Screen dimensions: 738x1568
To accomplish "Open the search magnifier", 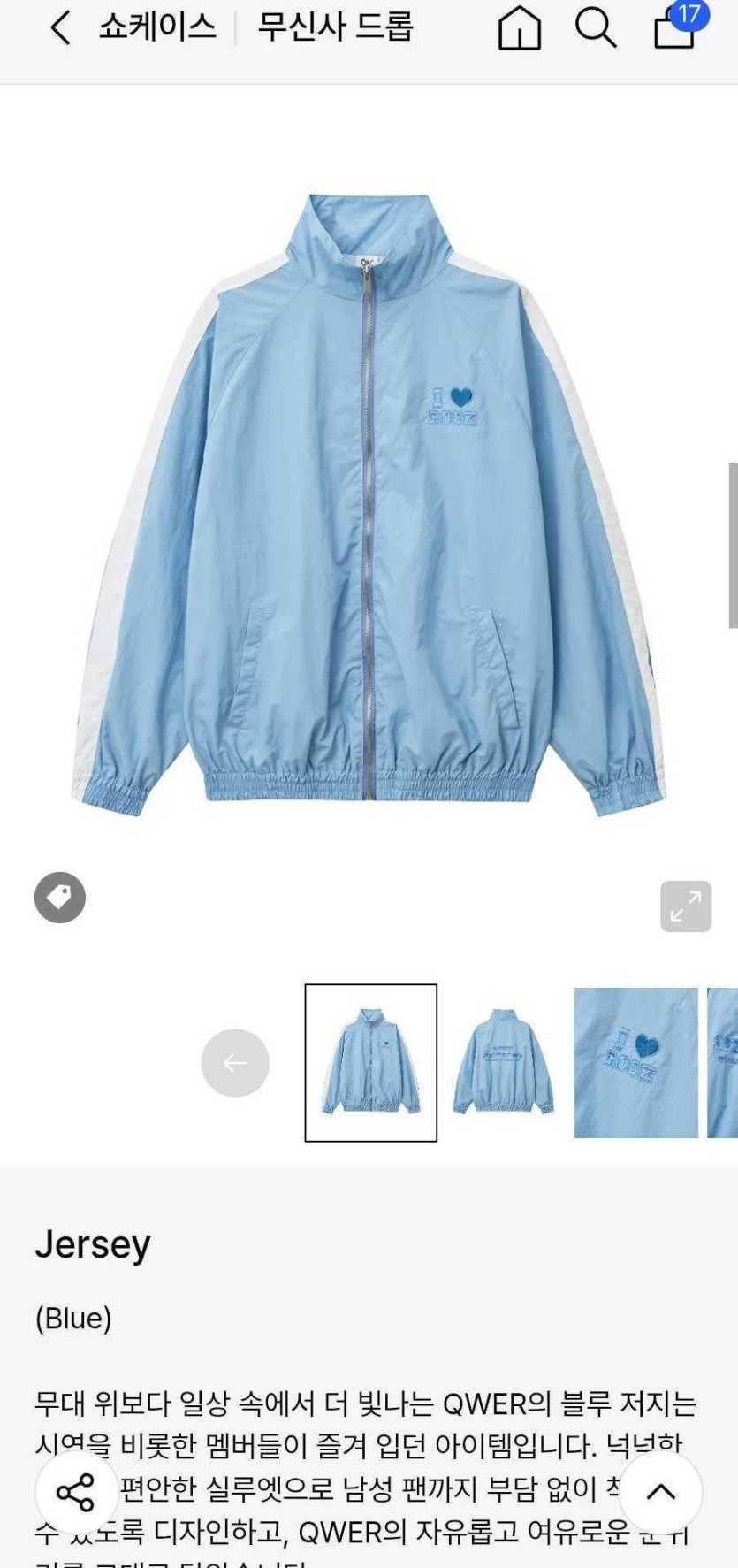I will click(x=596, y=28).
